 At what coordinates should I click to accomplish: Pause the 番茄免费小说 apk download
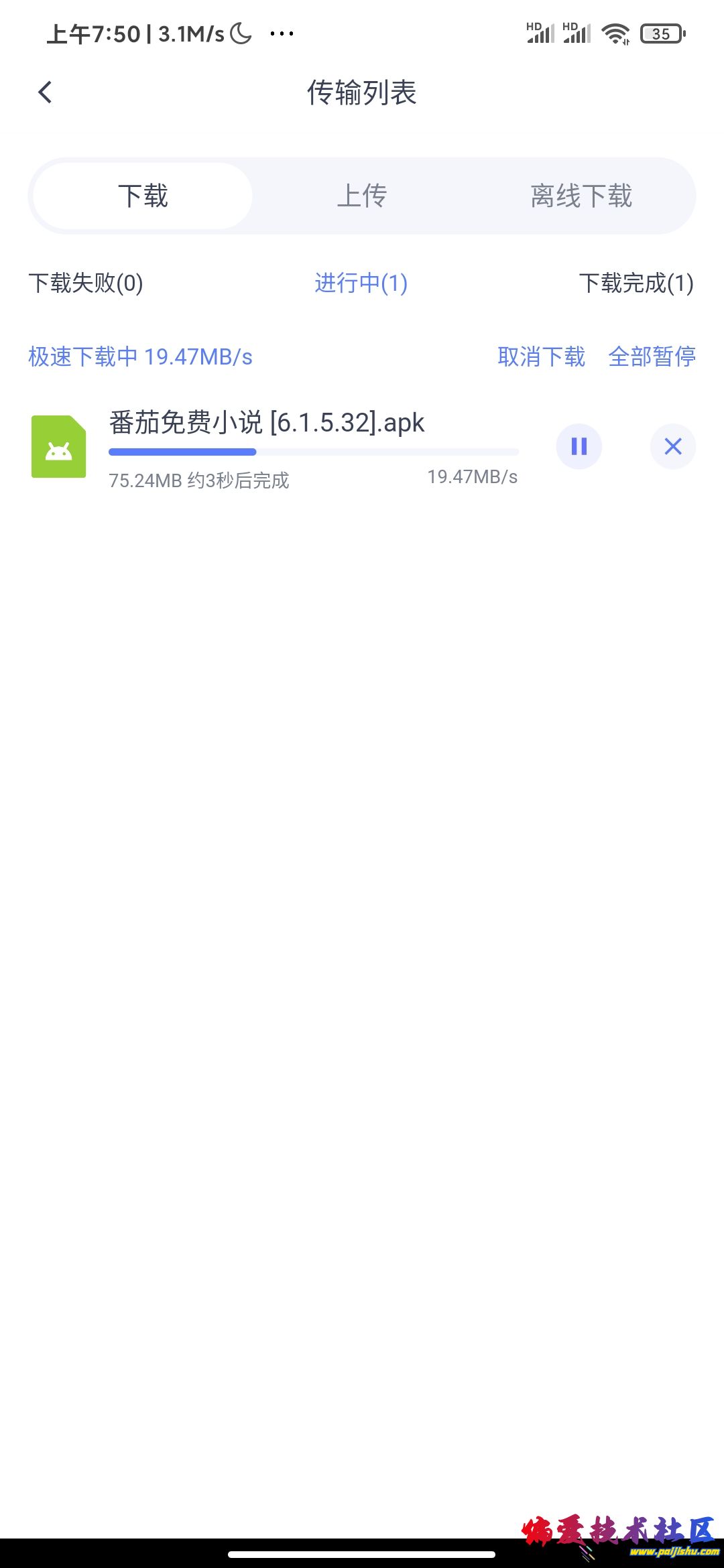[579, 446]
